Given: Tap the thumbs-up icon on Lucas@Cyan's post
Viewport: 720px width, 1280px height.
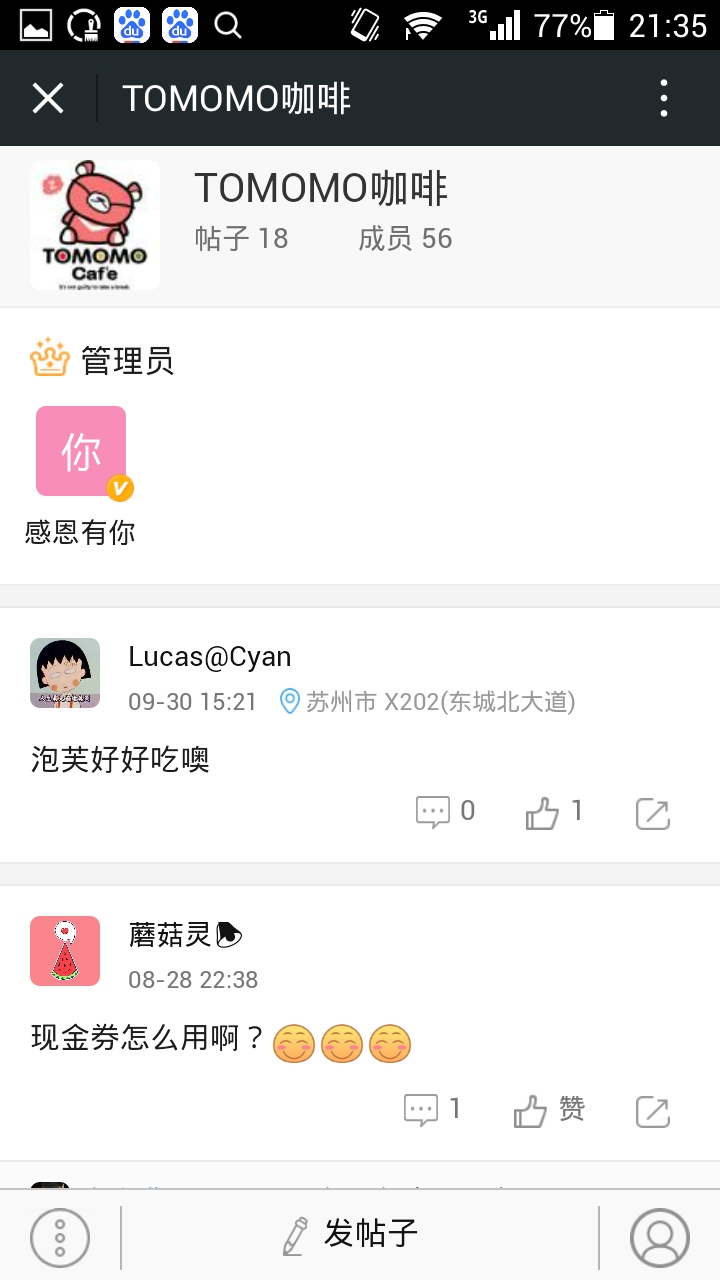Looking at the screenshot, I should 543,811.
